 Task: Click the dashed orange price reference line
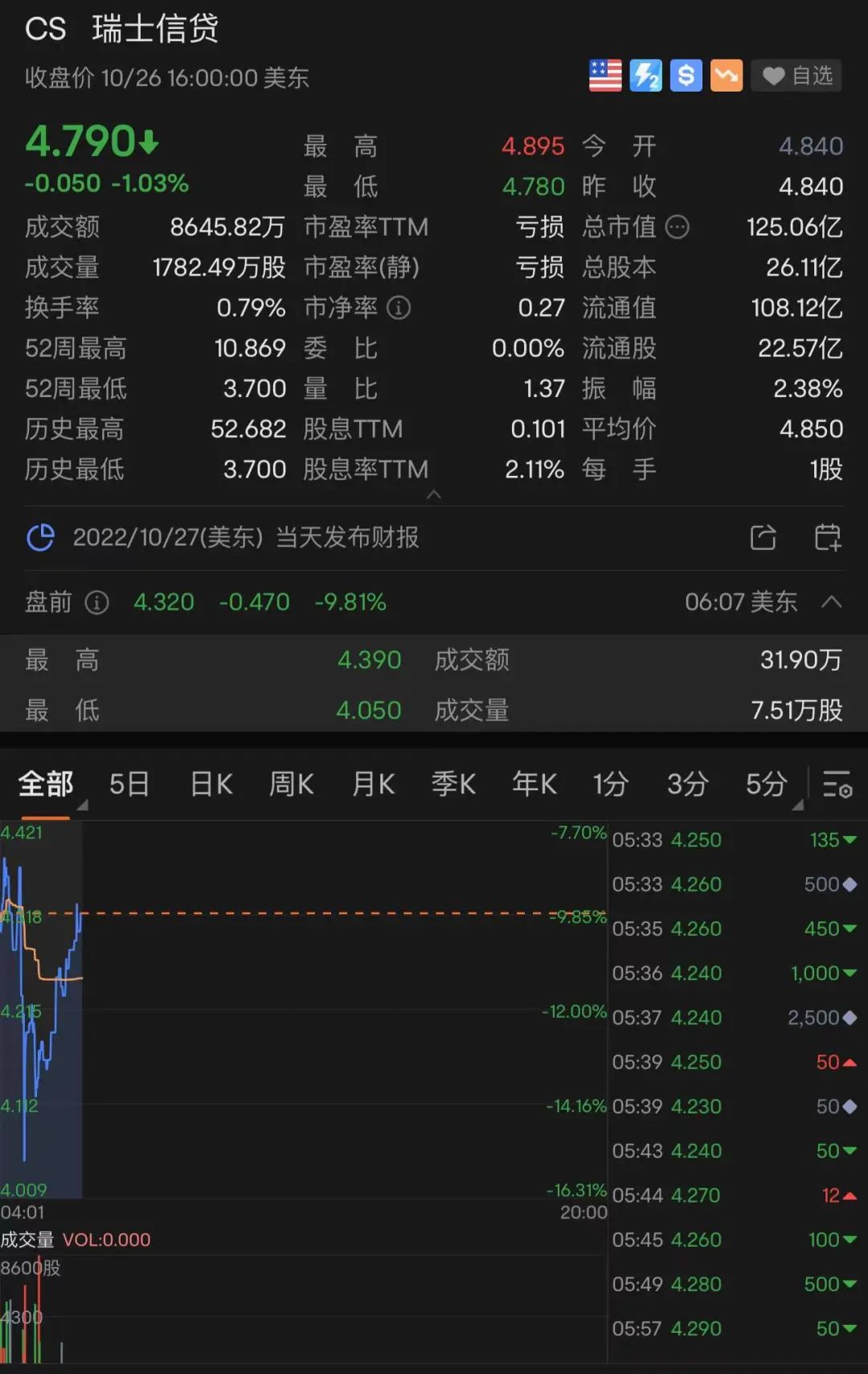click(321, 914)
